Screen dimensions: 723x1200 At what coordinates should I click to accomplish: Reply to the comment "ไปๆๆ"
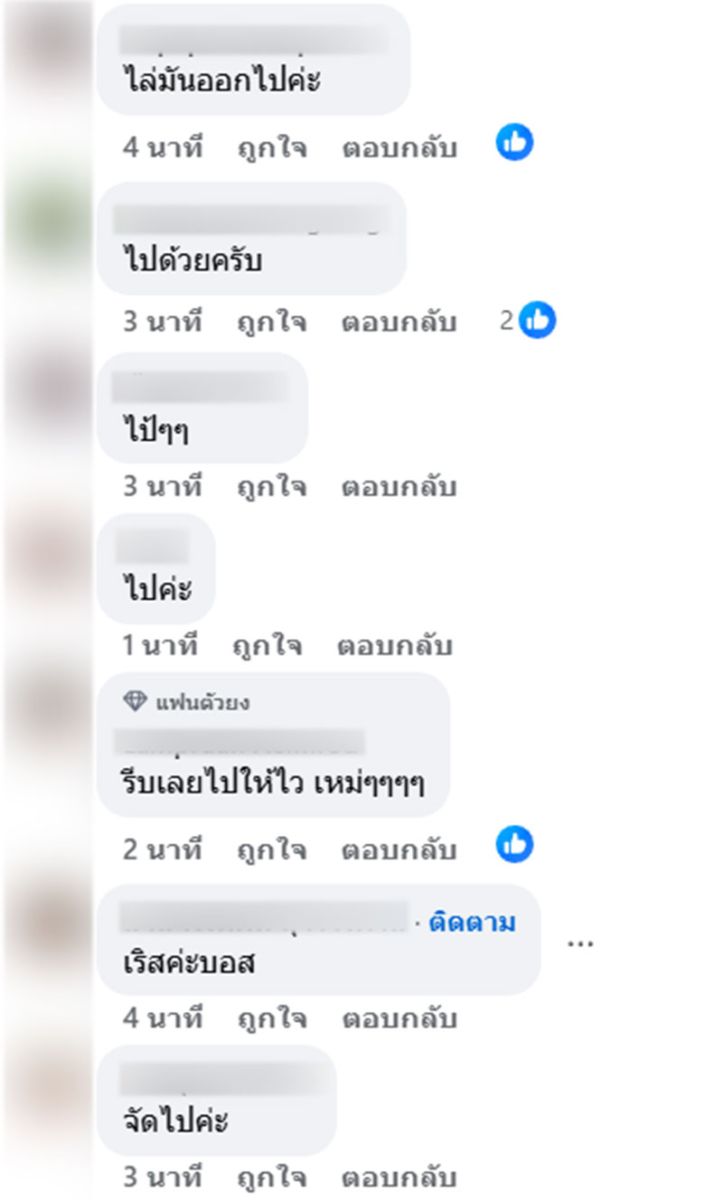[399, 487]
